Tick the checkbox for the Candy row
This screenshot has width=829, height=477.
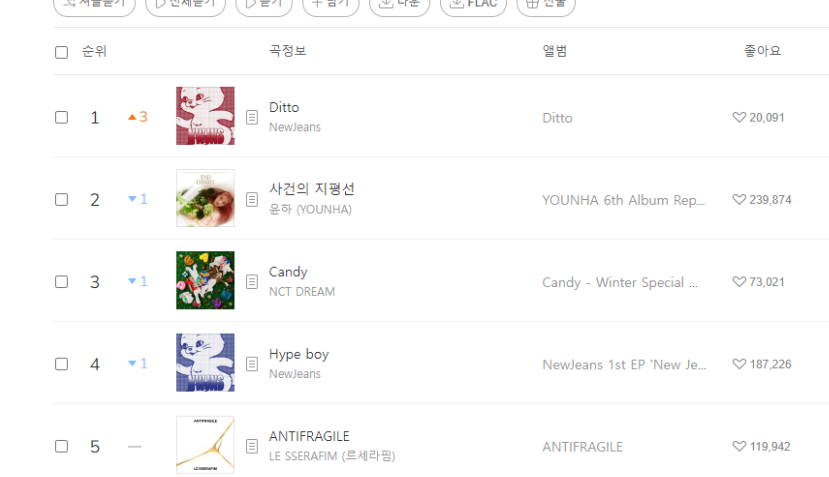pos(61,282)
